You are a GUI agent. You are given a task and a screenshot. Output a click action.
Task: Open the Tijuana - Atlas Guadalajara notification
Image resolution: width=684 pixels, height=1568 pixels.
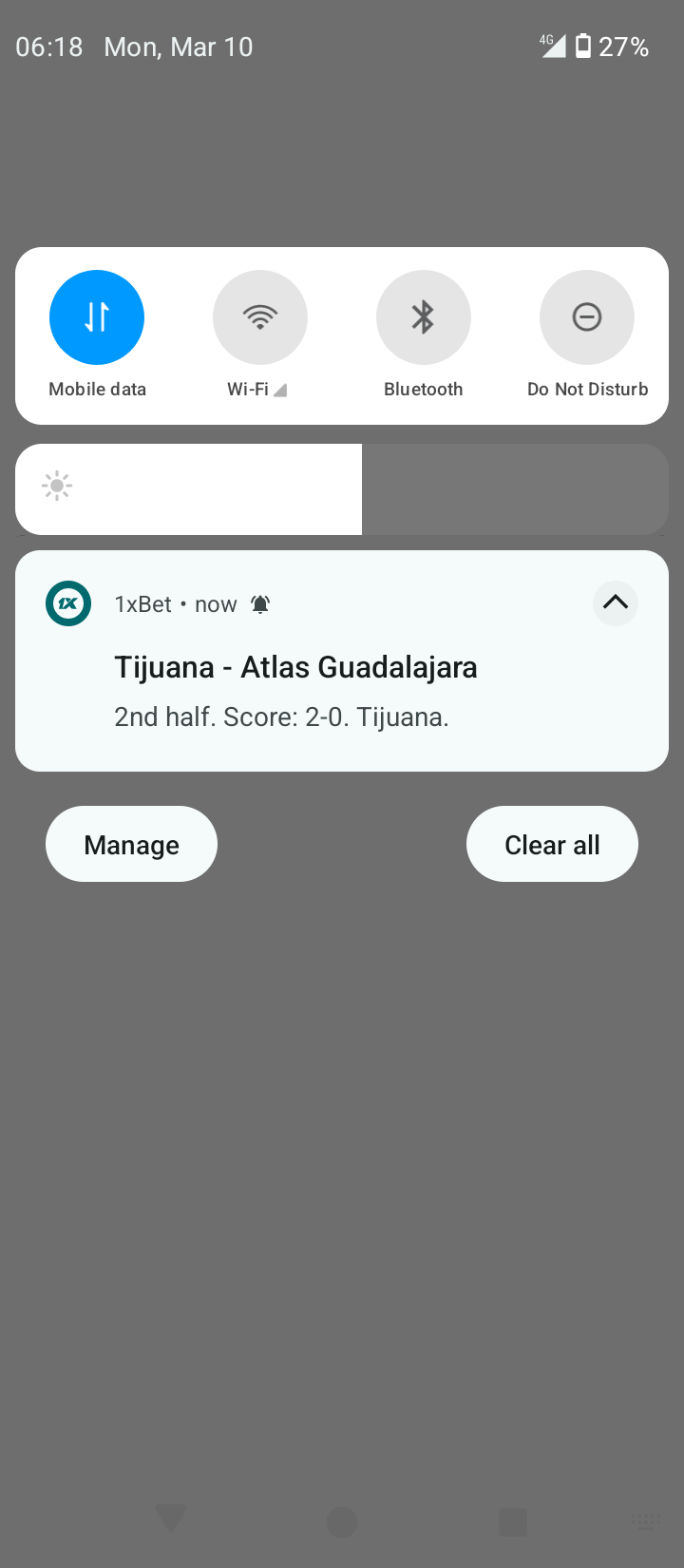click(x=294, y=690)
